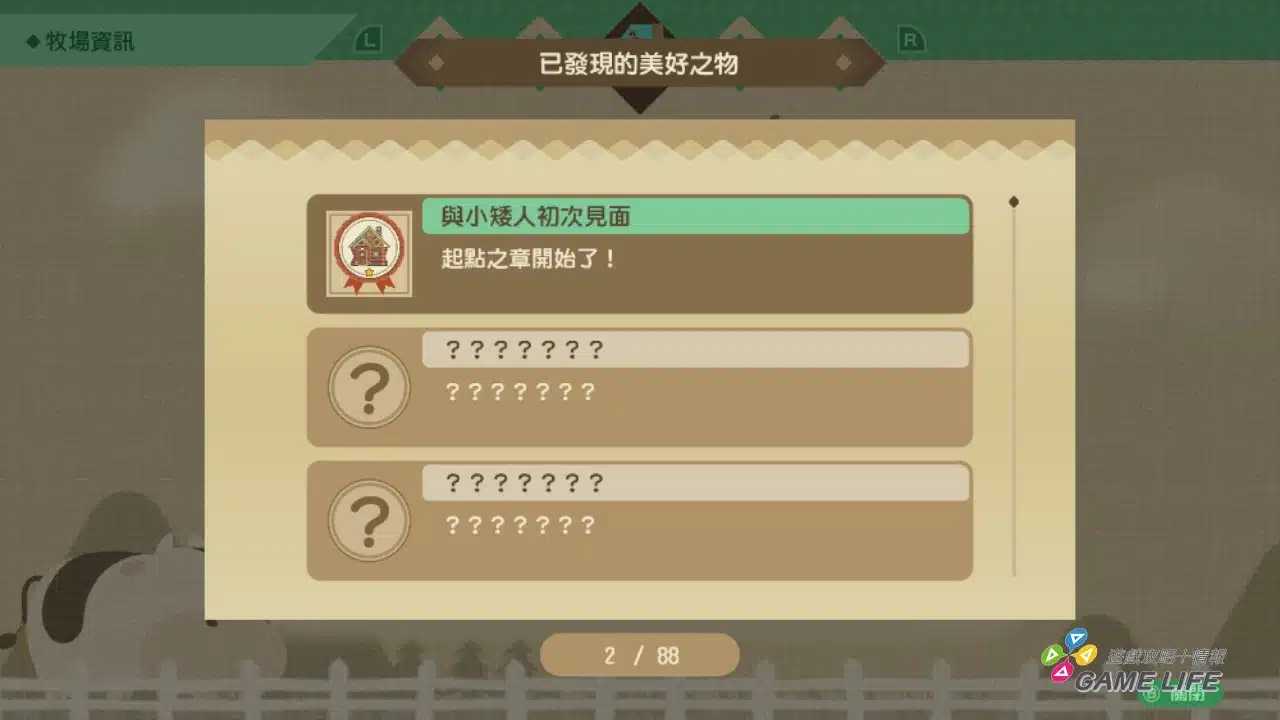1280x720 pixels.
Task: Open the 與小矮人初次見面 entry
Action: pos(639,254)
